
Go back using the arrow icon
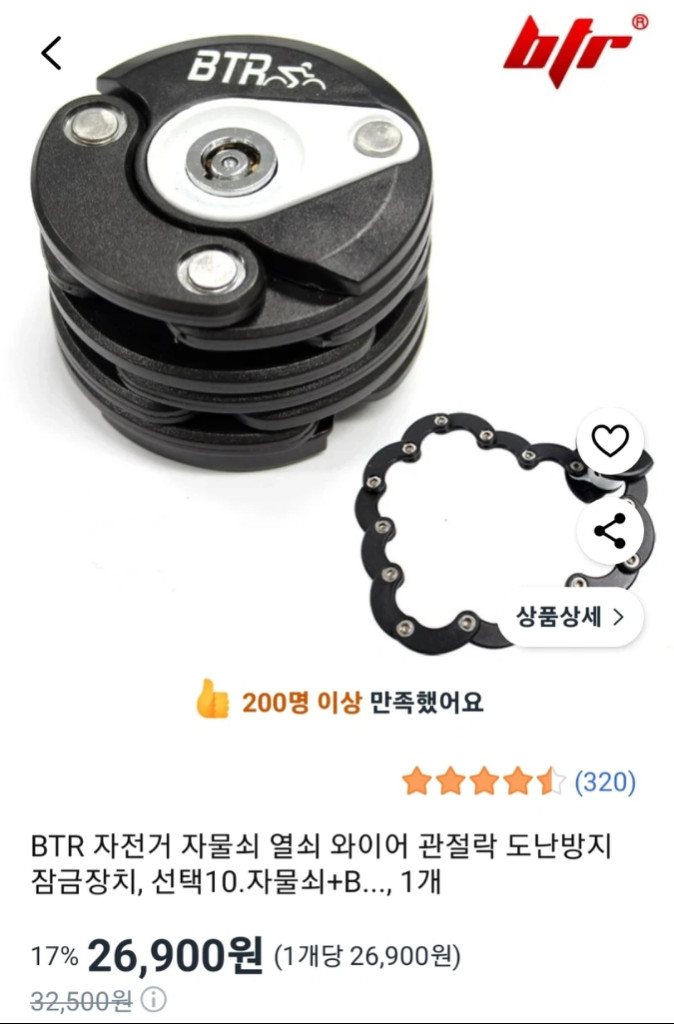[52, 53]
